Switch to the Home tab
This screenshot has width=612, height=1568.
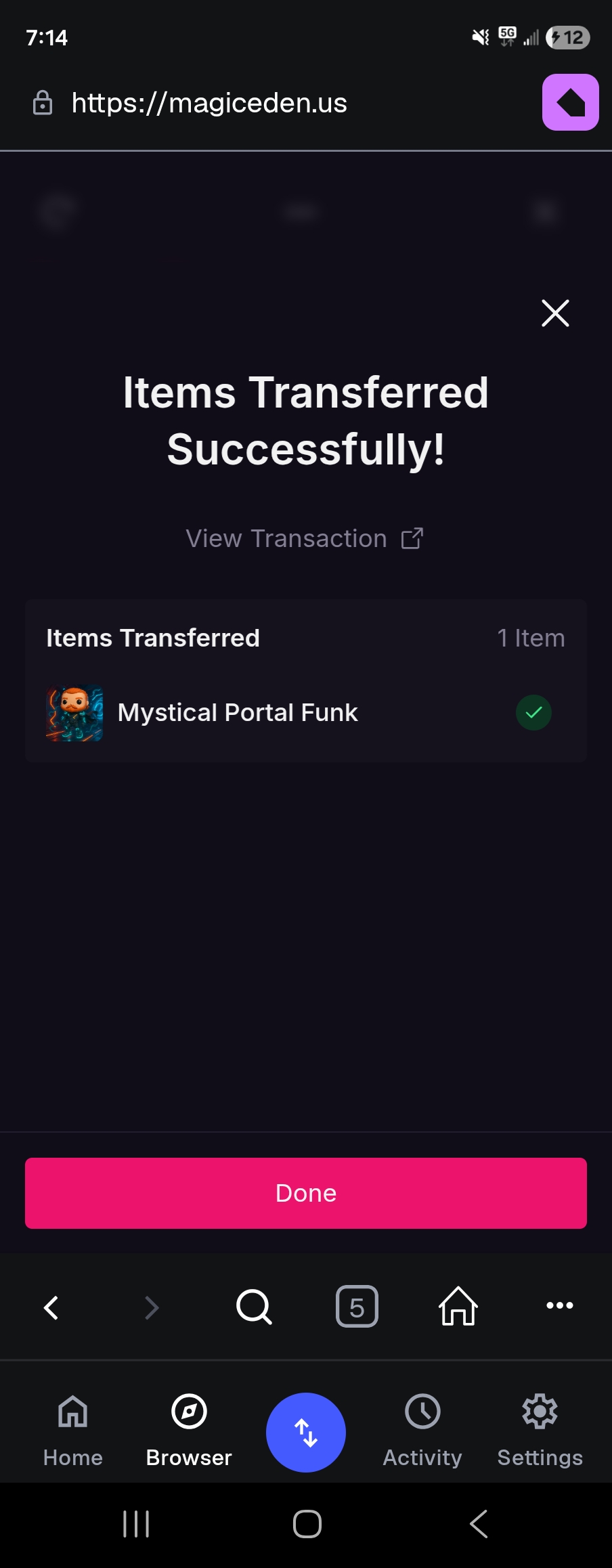pyautogui.click(x=72, y=1430)
